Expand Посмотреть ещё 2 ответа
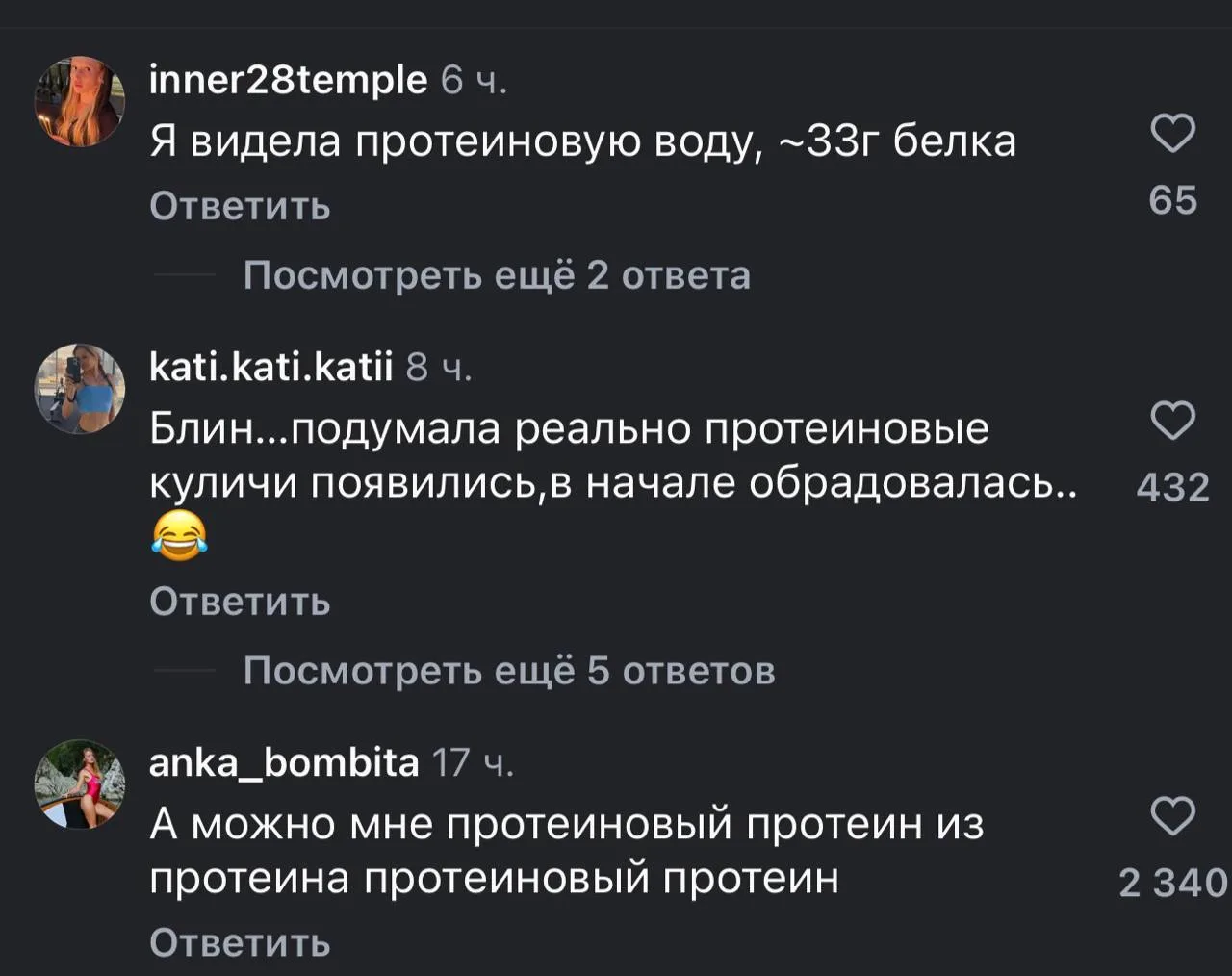 tap(496, 276)
